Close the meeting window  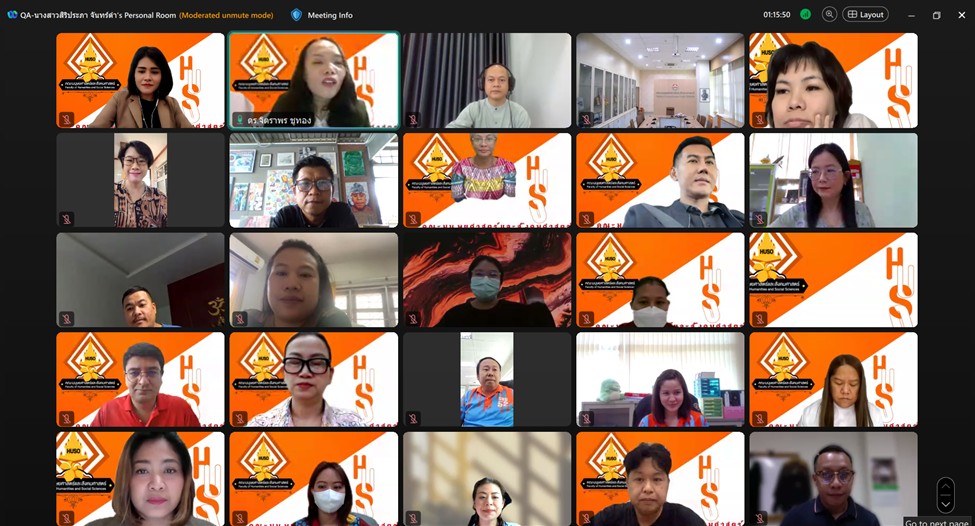tap(961, 15)
